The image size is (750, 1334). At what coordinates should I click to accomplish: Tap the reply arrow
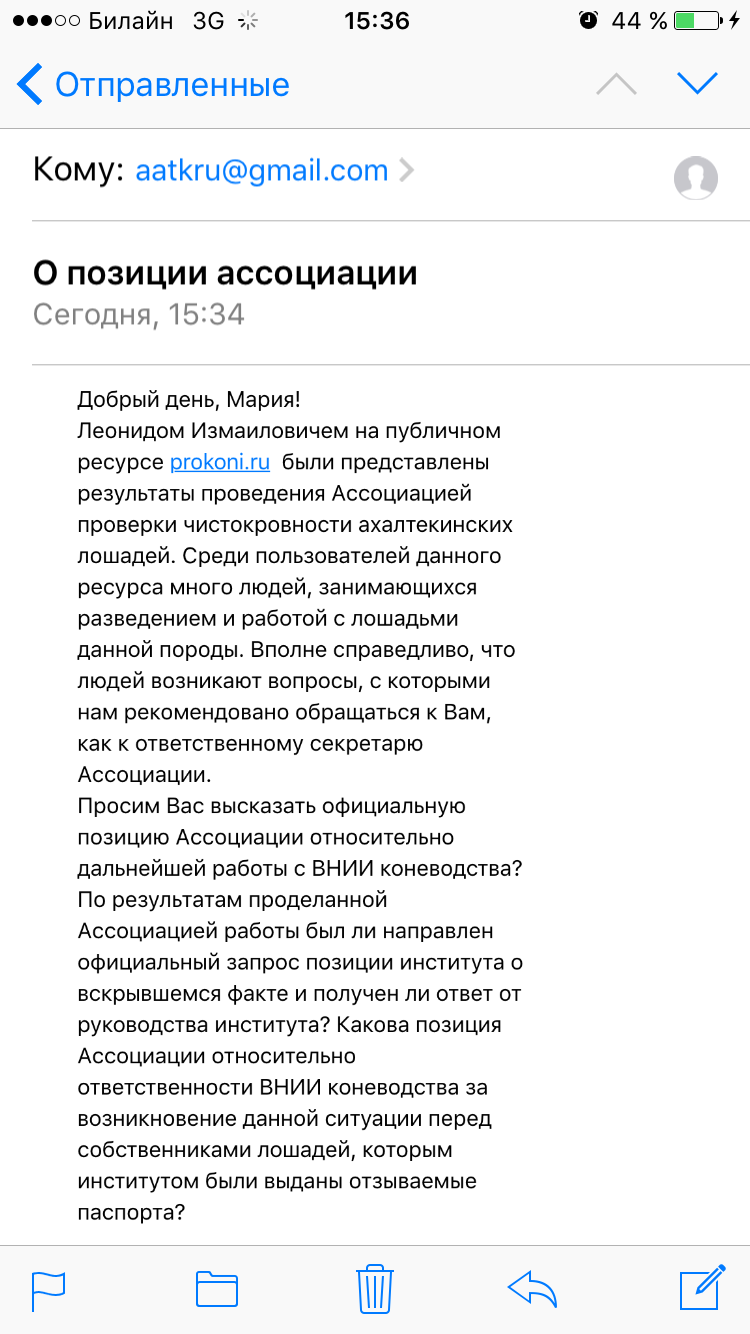(532, 1288)
